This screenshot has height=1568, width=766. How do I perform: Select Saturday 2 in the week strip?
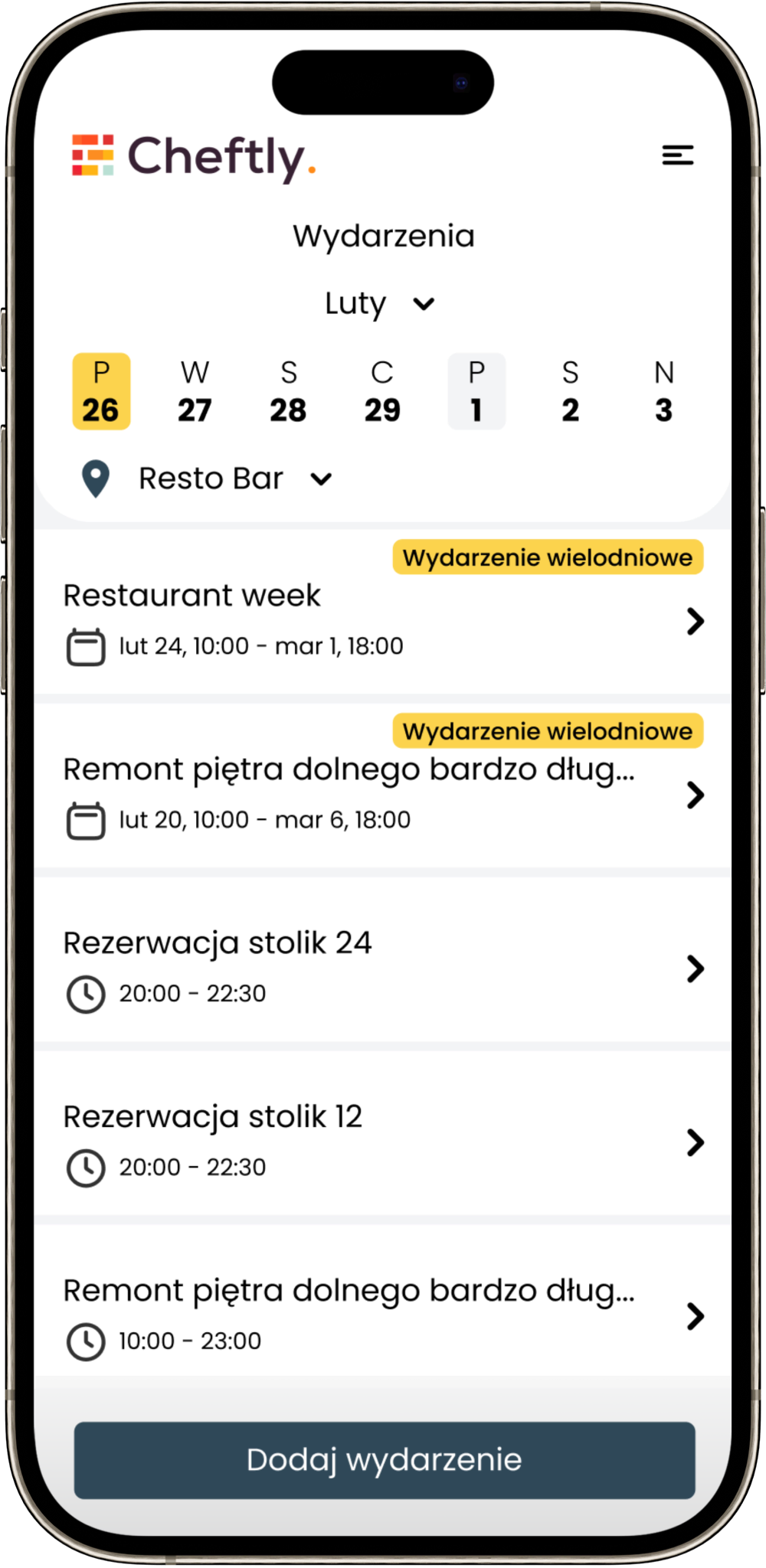570,391
